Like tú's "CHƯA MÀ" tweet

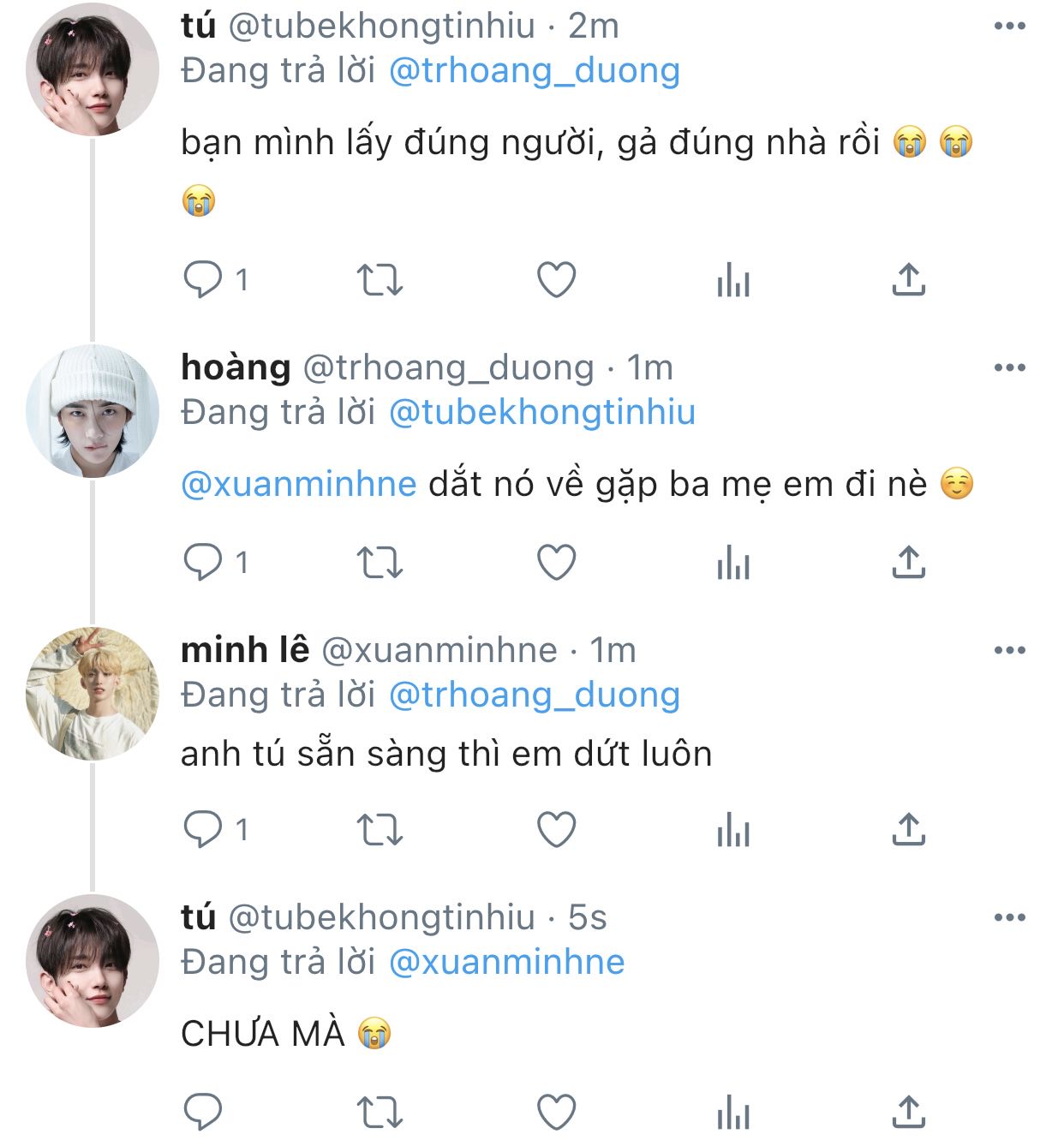pyautogui.click(x=556, y=1113)
